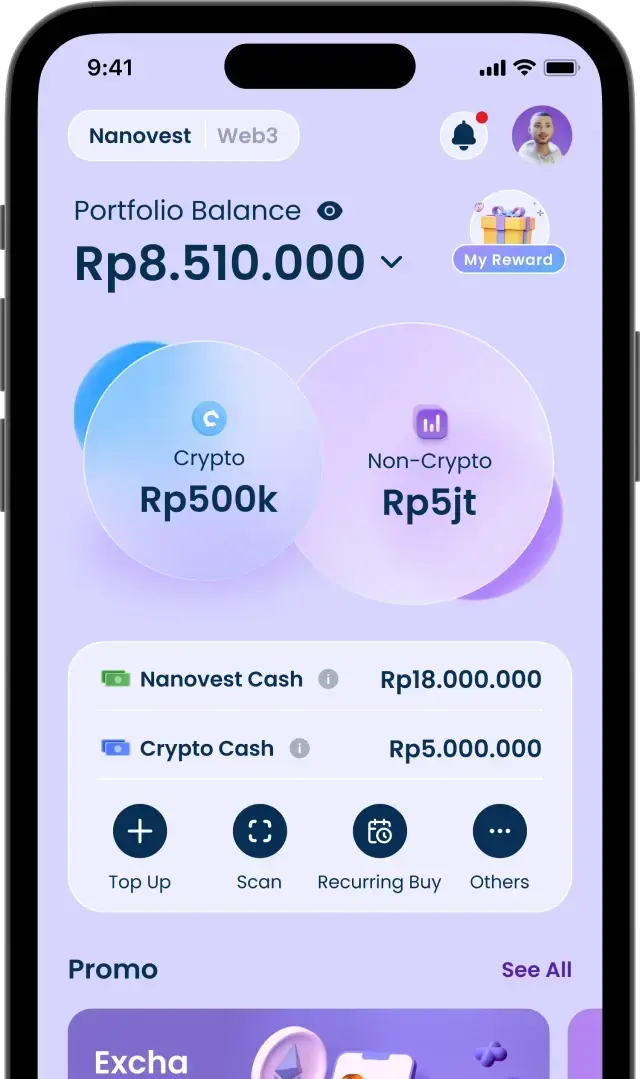Show info about Crypto Cash
The width and height of the screenshot is (640, 1079).
tap(299, 748)
